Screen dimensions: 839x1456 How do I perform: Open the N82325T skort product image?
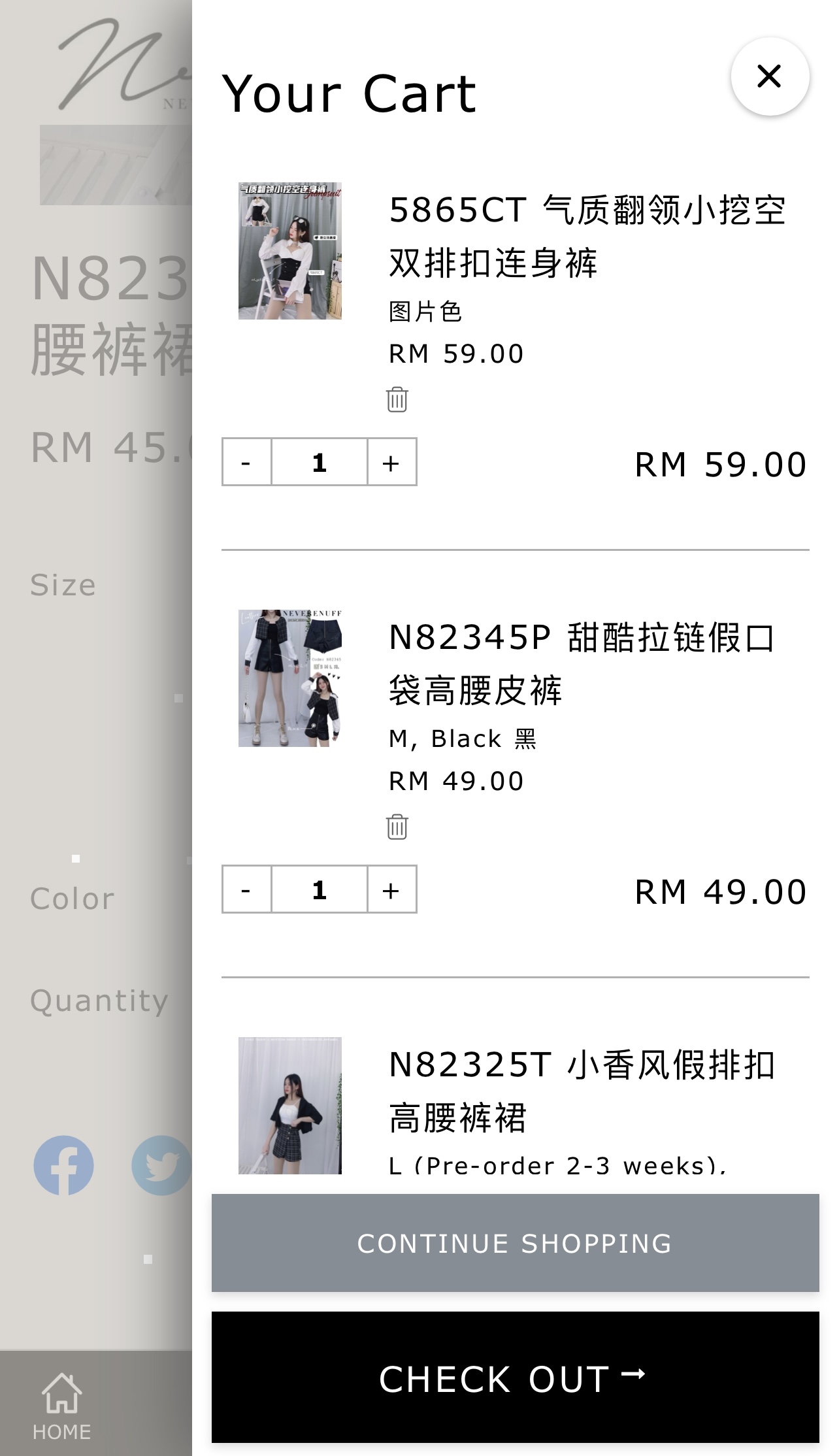pos(289,1106)
